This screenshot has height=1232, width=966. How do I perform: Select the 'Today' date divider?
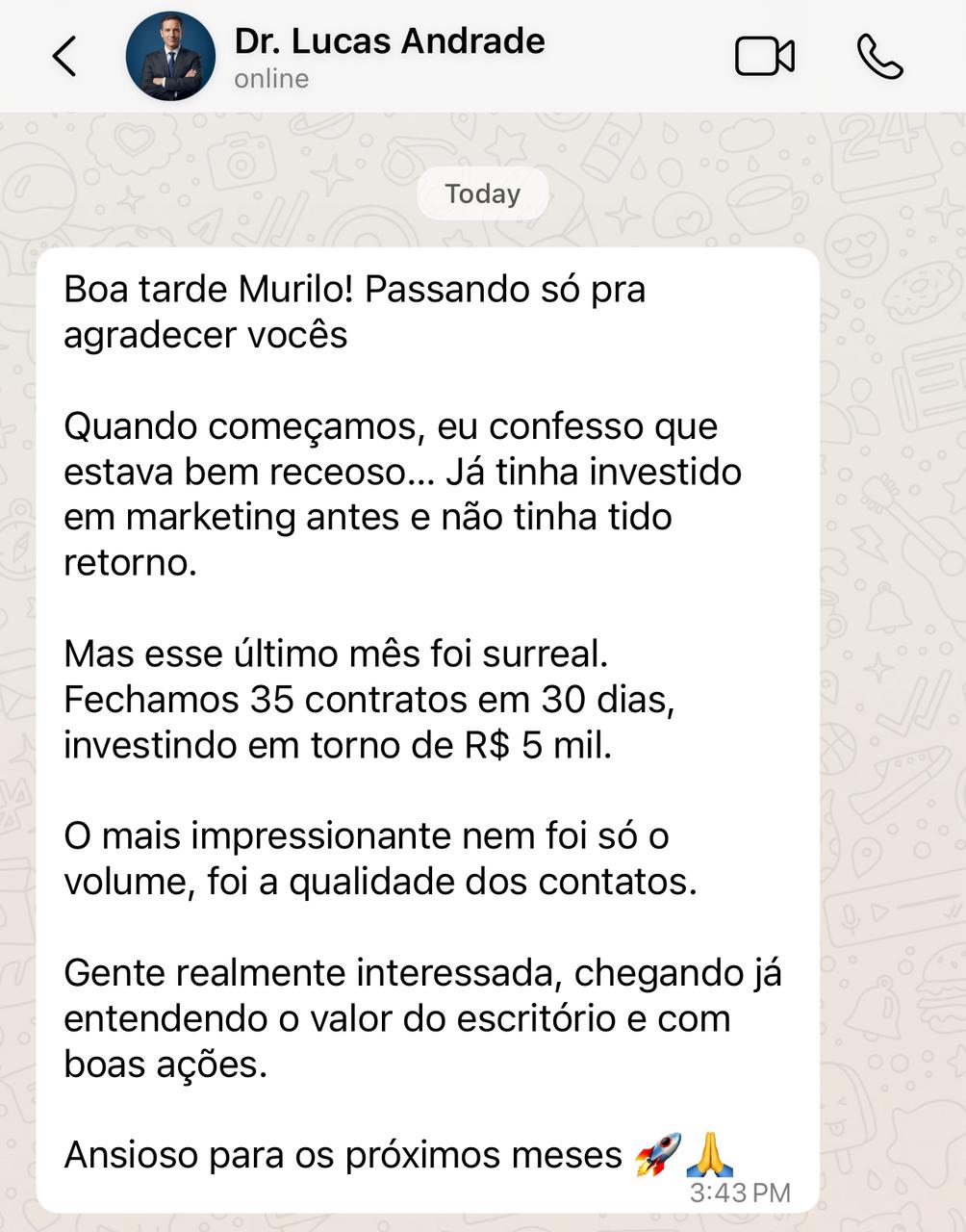coord(482,193)
